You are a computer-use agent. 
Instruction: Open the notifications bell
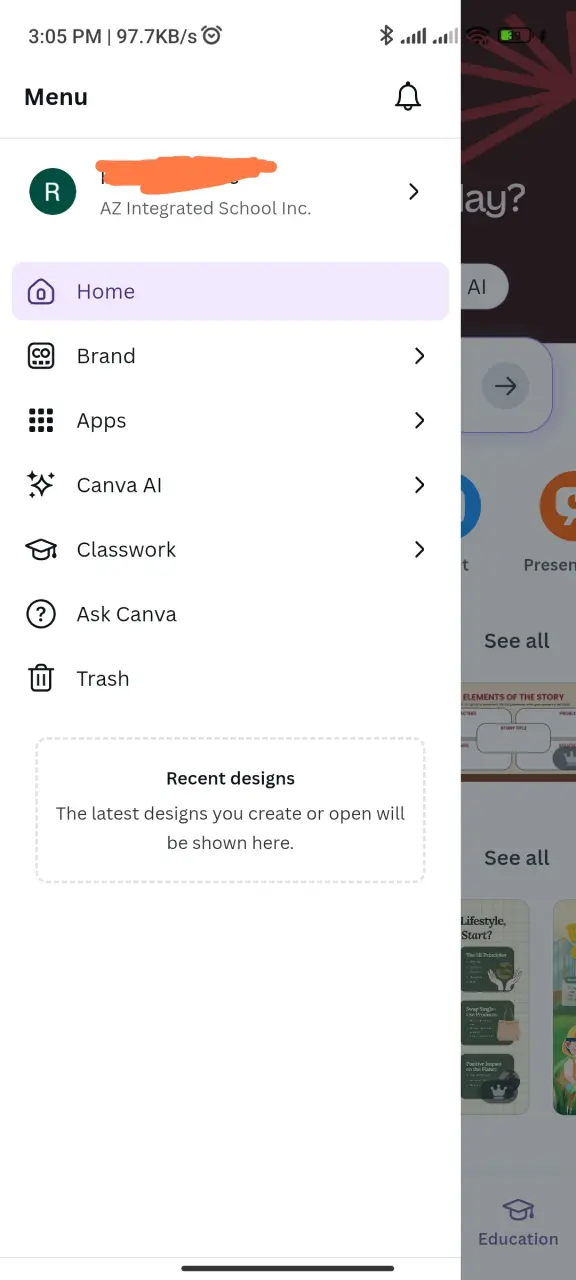click(x=407, y=97)
